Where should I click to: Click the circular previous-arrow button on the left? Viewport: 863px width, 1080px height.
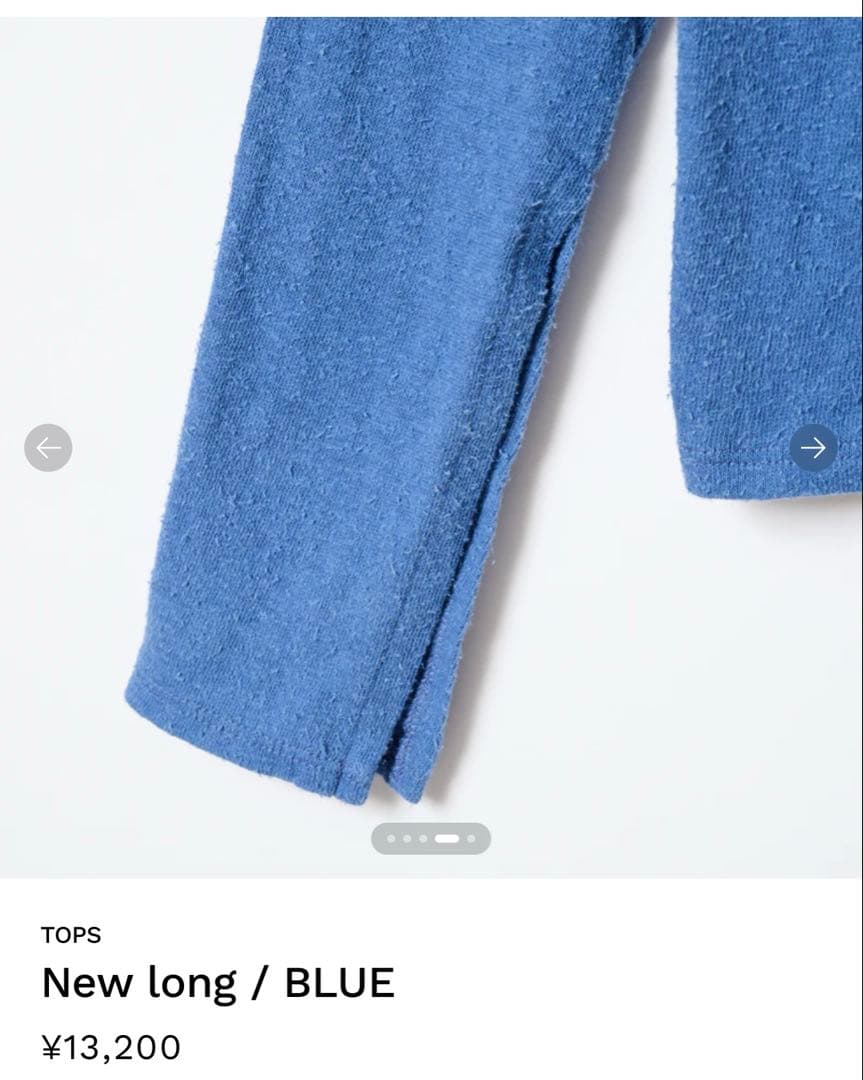click(47, 448)
